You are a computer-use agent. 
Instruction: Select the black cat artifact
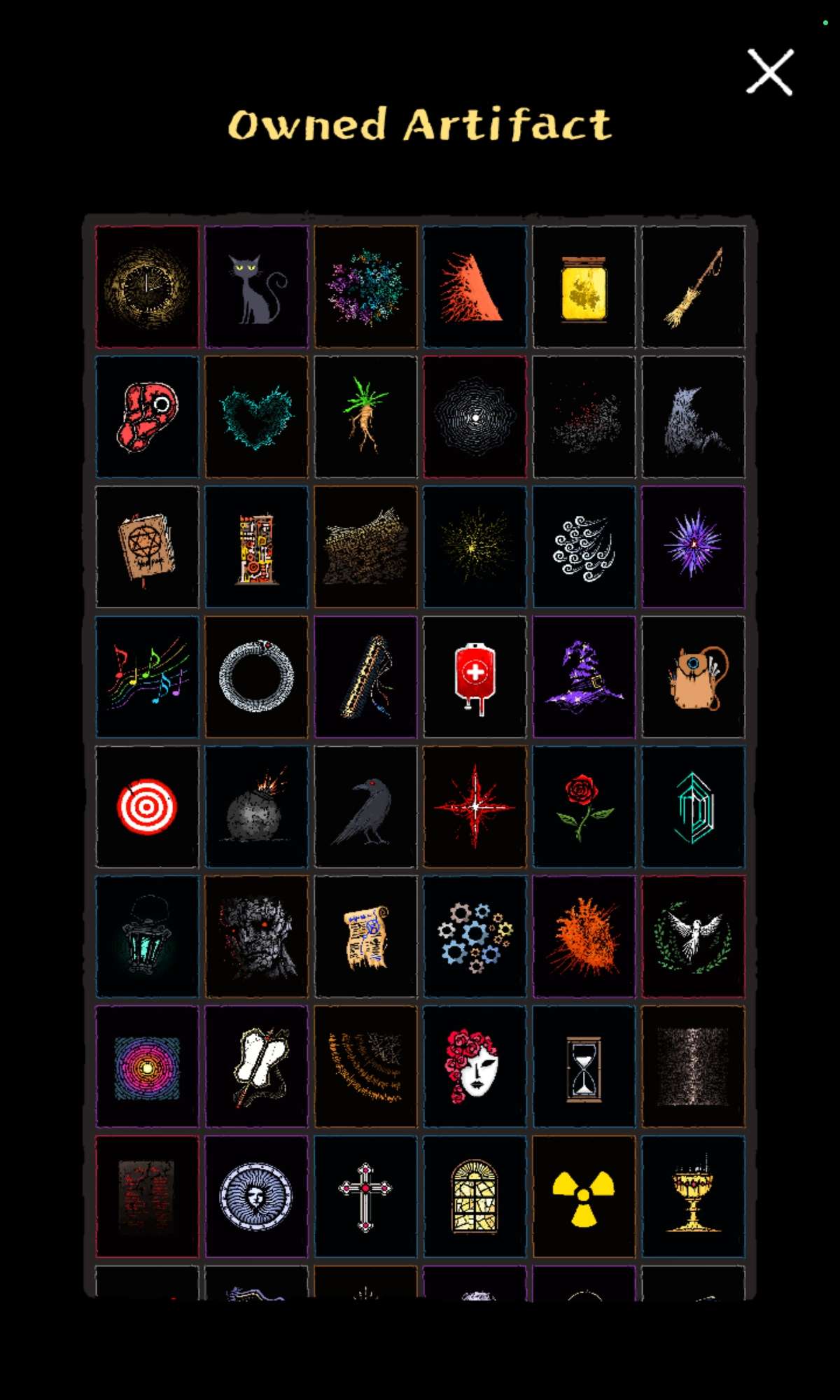tap(256, 288)
